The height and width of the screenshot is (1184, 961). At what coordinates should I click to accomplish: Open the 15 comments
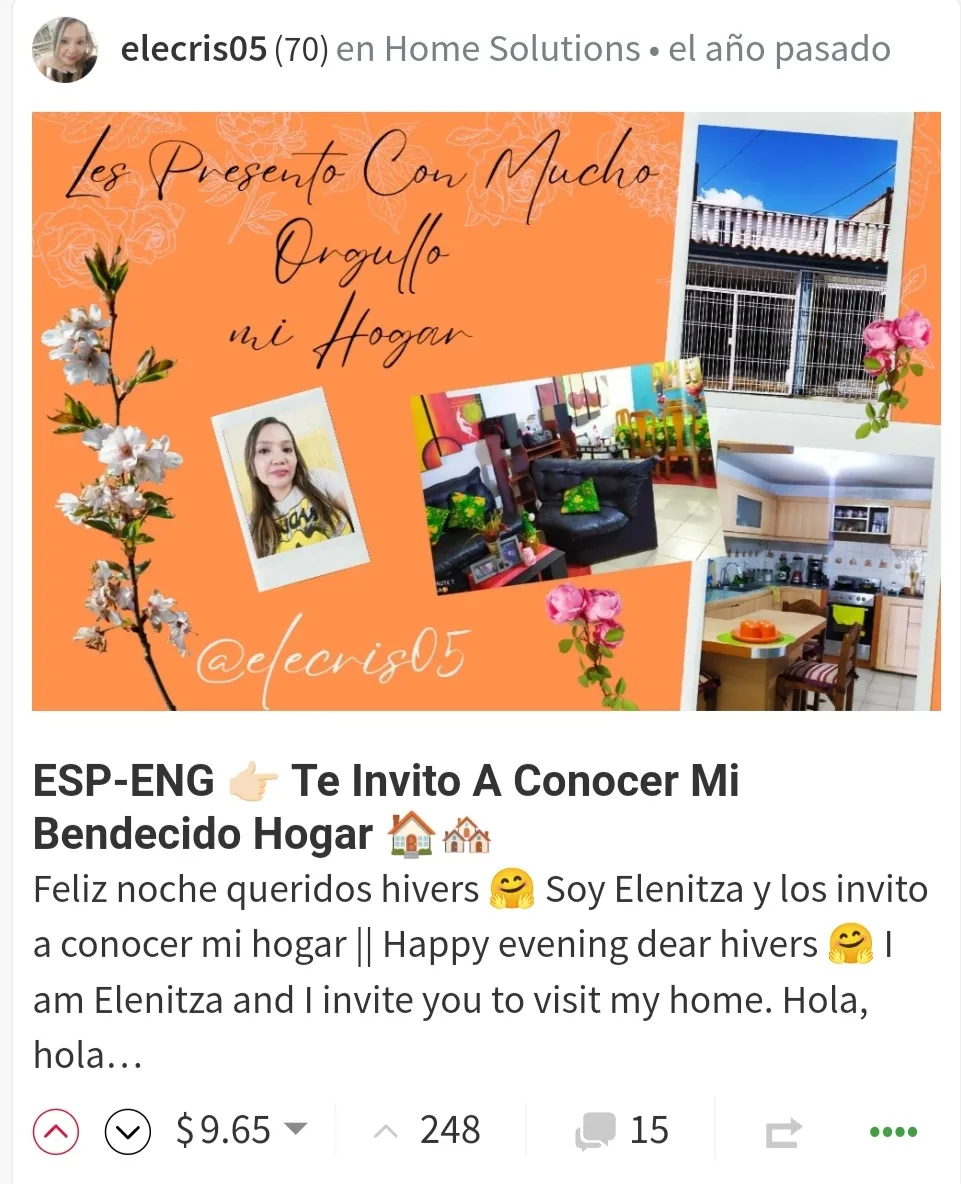(621, 1131)
